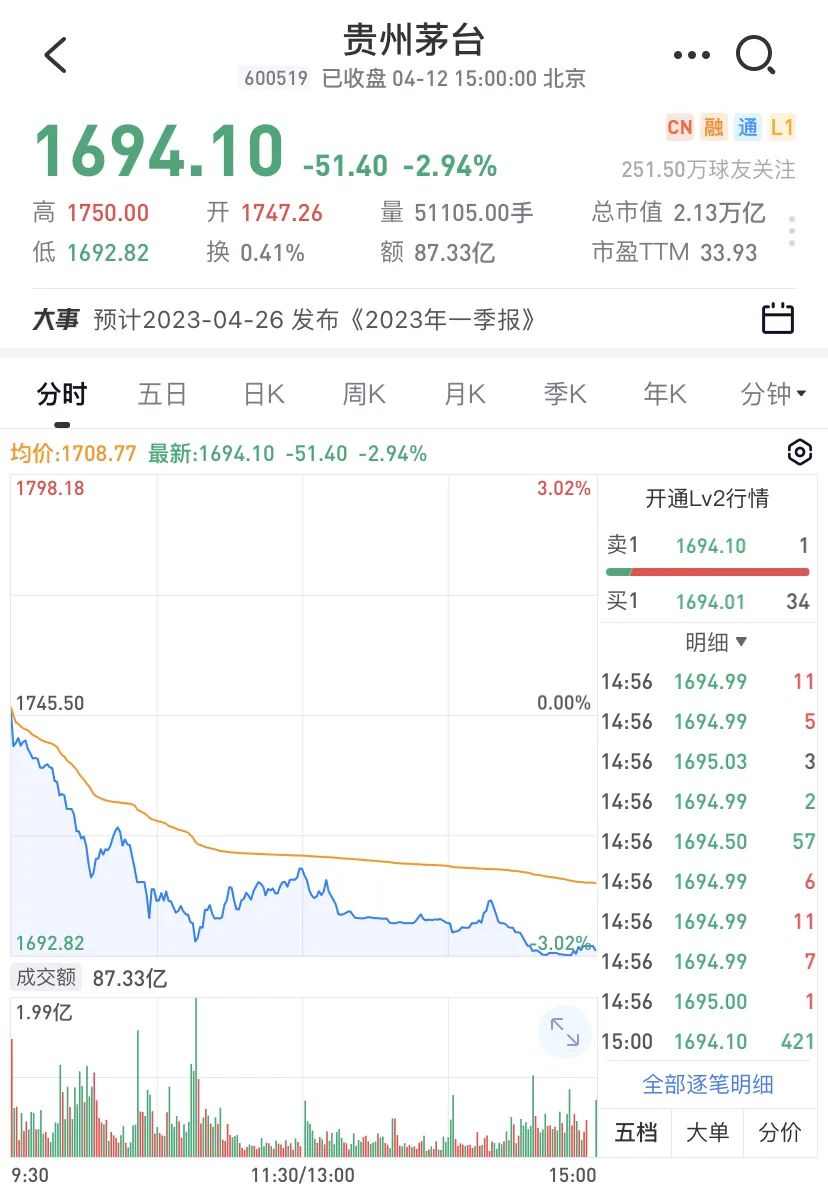Image resolution: width=828 pixels, height=1194 pixels.
Task: Switch to the 月K chart tab
Action: coord(465,394)
